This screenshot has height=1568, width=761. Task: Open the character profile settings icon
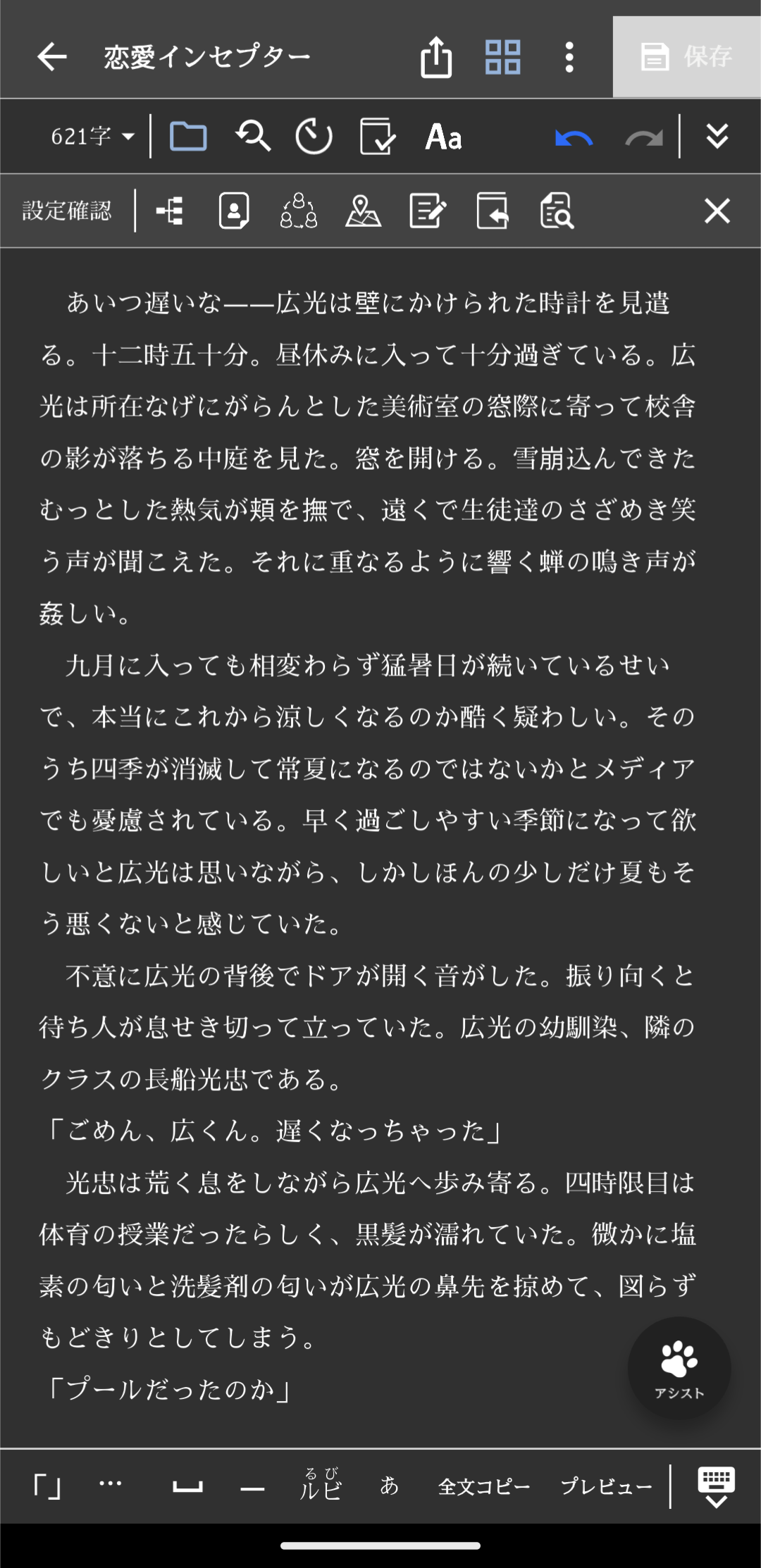234,211
